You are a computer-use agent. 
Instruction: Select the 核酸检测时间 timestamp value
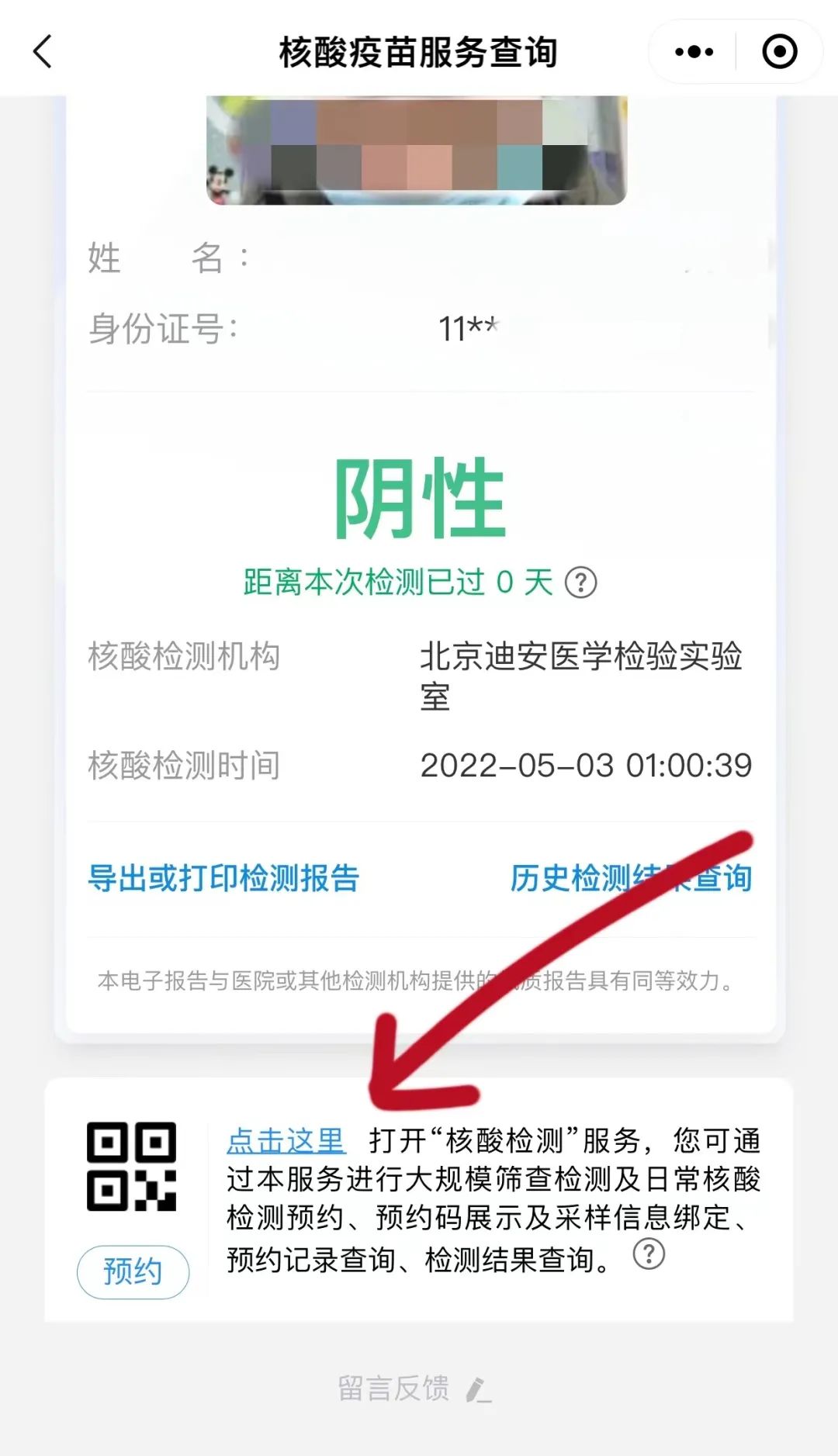pyautogui.click(x=586, y=765)
